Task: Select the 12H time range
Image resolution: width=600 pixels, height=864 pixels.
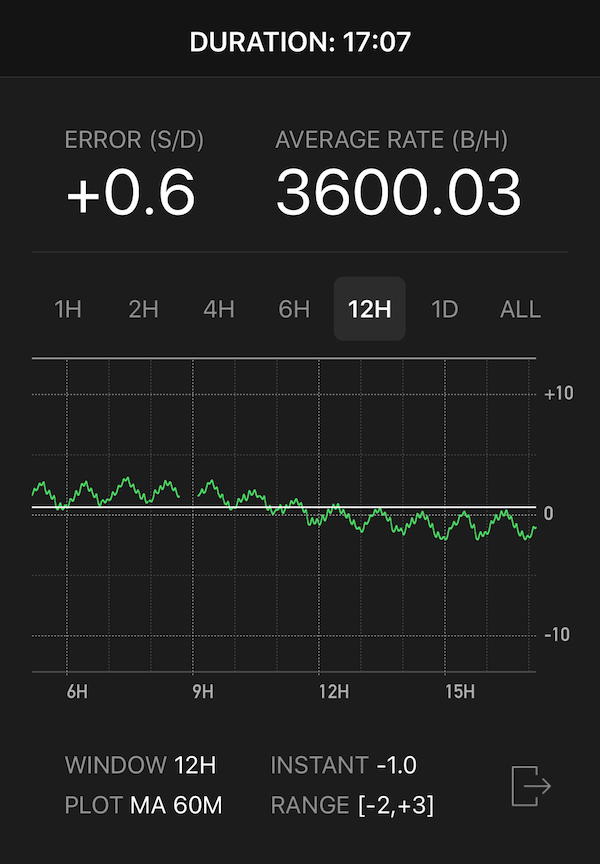Action: click(369, 309)
